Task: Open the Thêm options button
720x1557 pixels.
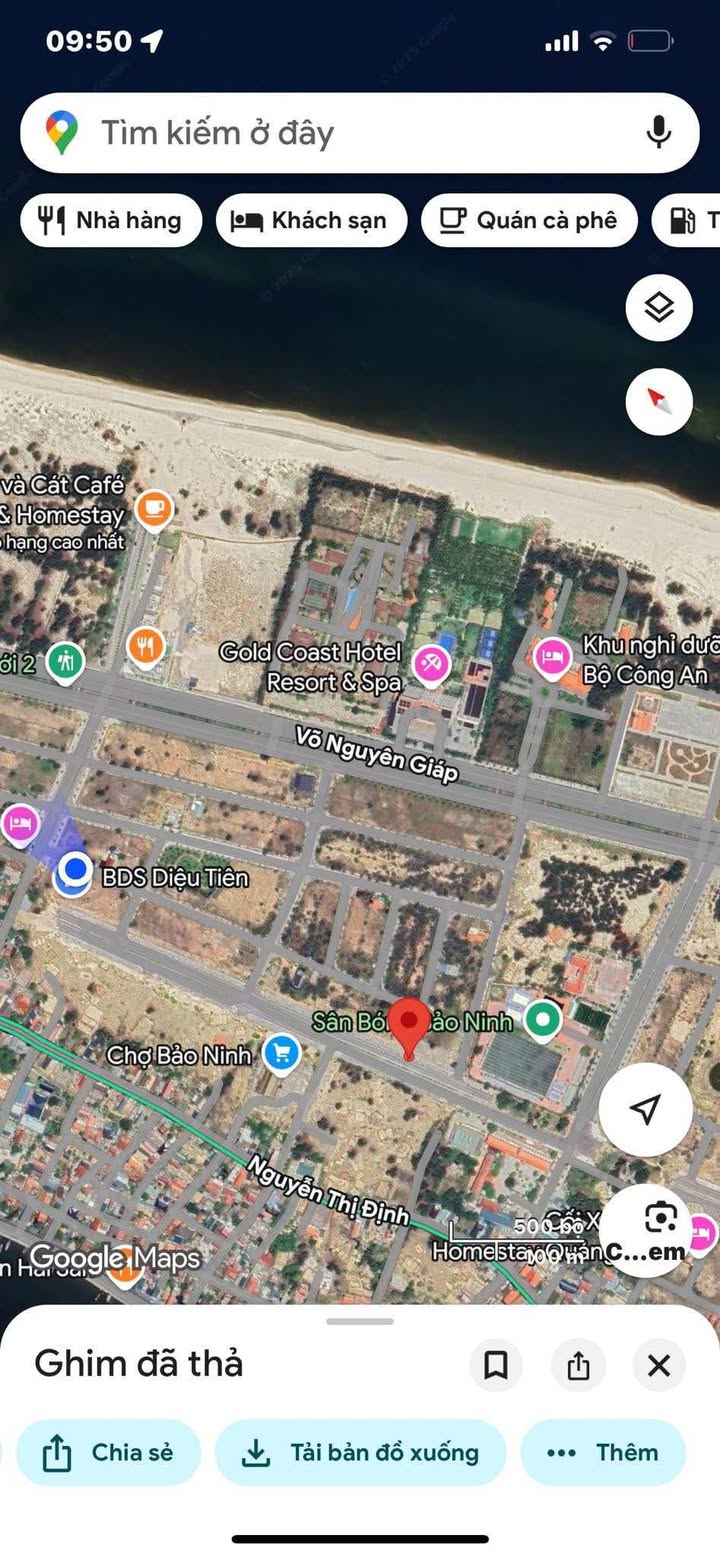Action: 603,1452
